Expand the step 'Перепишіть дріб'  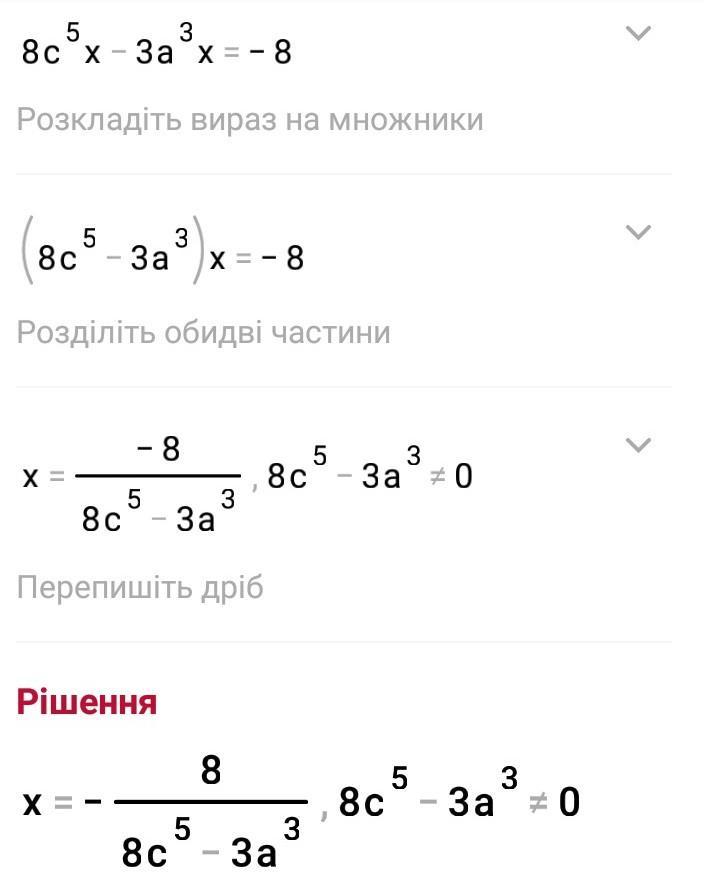click(x=638, y=445)
